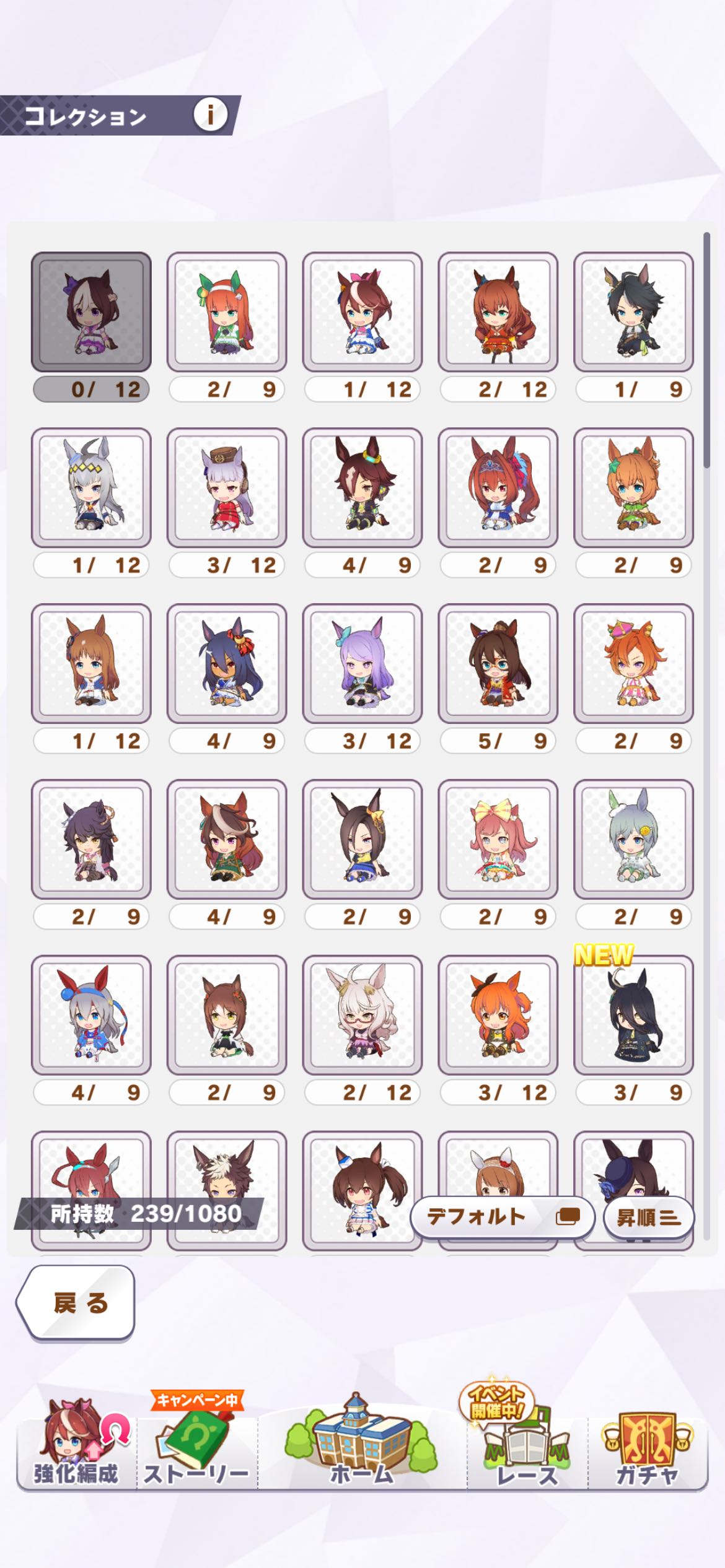Screen dimensions: 725x1568
Task: Return to the ホーム tab
Action: point(362,1443)
